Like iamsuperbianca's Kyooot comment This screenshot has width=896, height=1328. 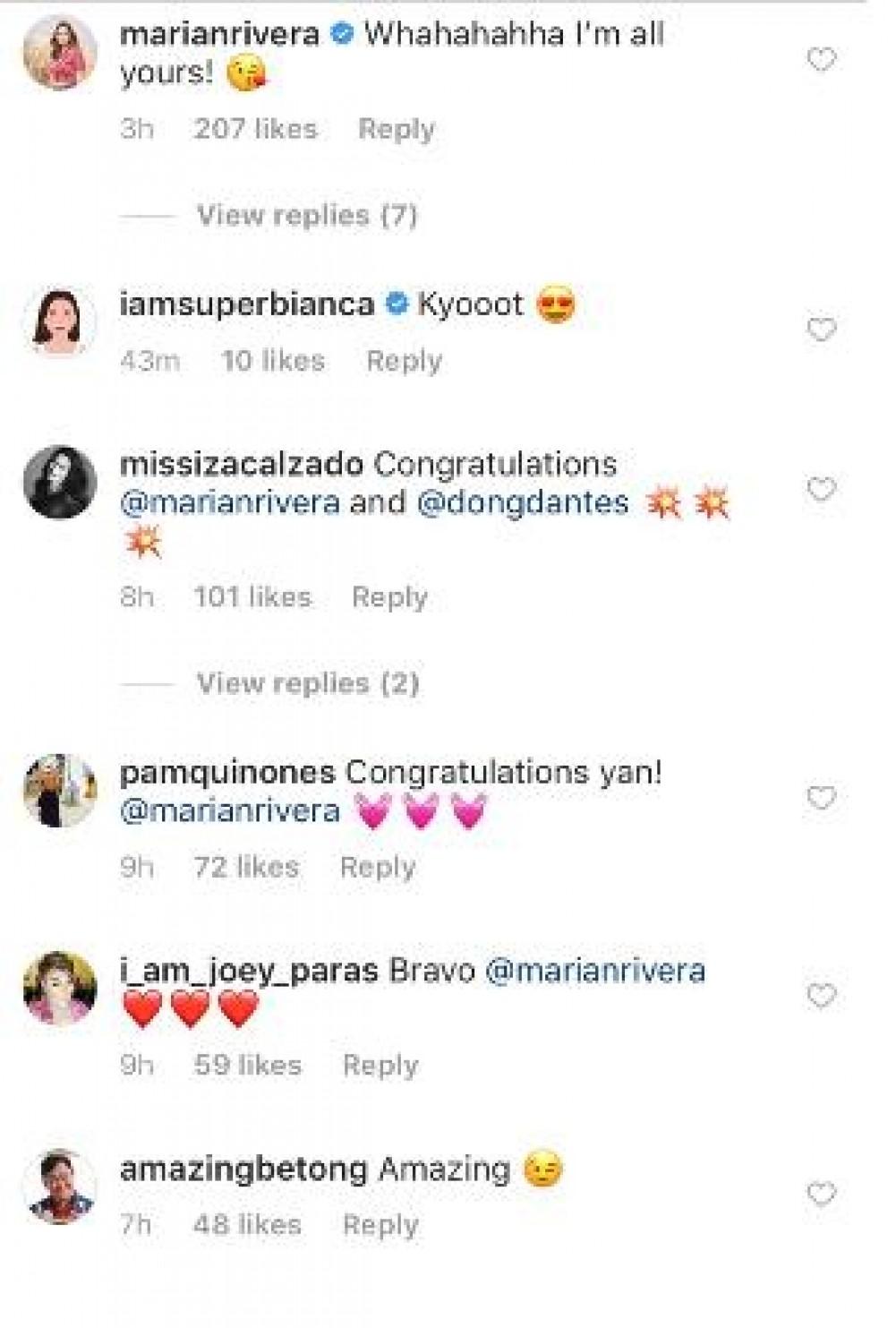pyautogui.click(x=821, y=330)
